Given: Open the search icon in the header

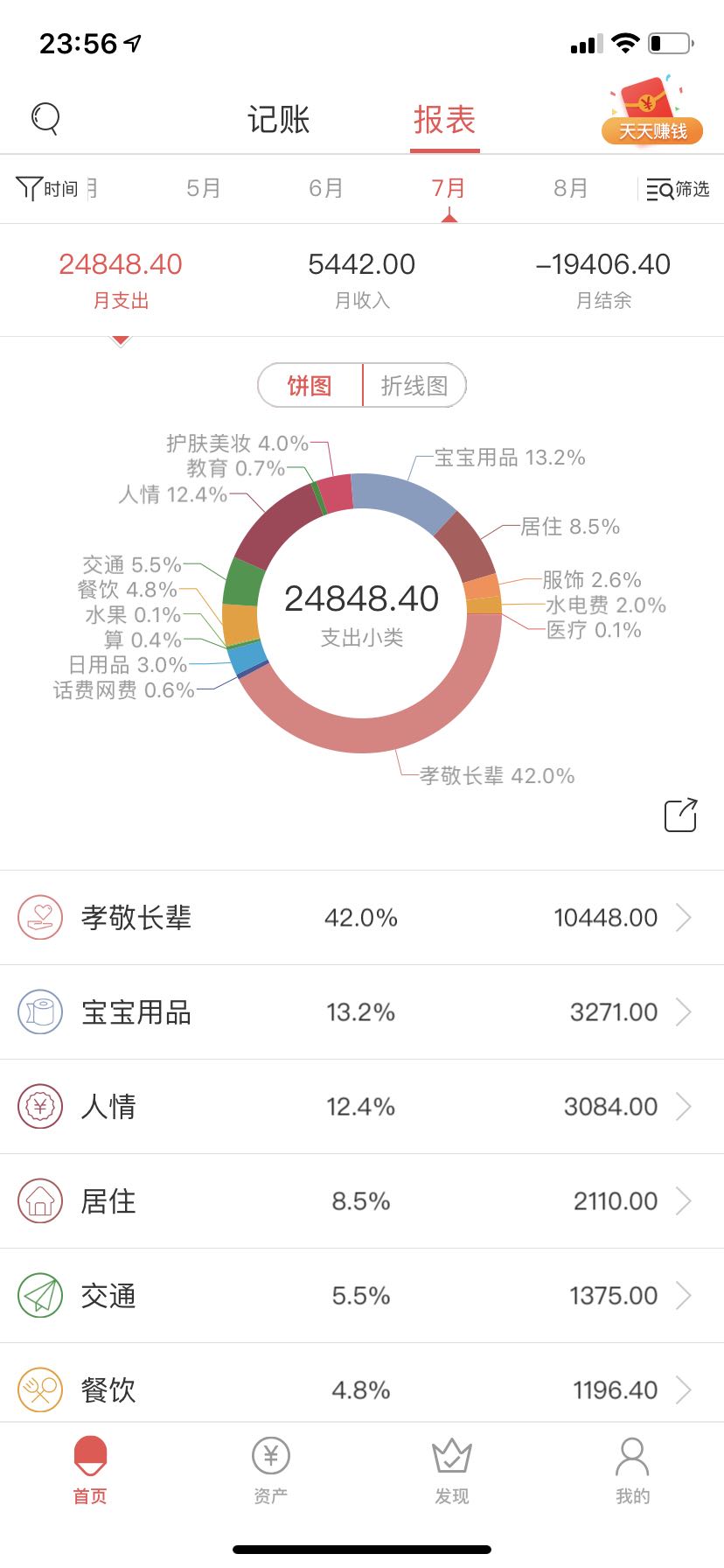Looking at the screenshot, I should tap(45, 118).
